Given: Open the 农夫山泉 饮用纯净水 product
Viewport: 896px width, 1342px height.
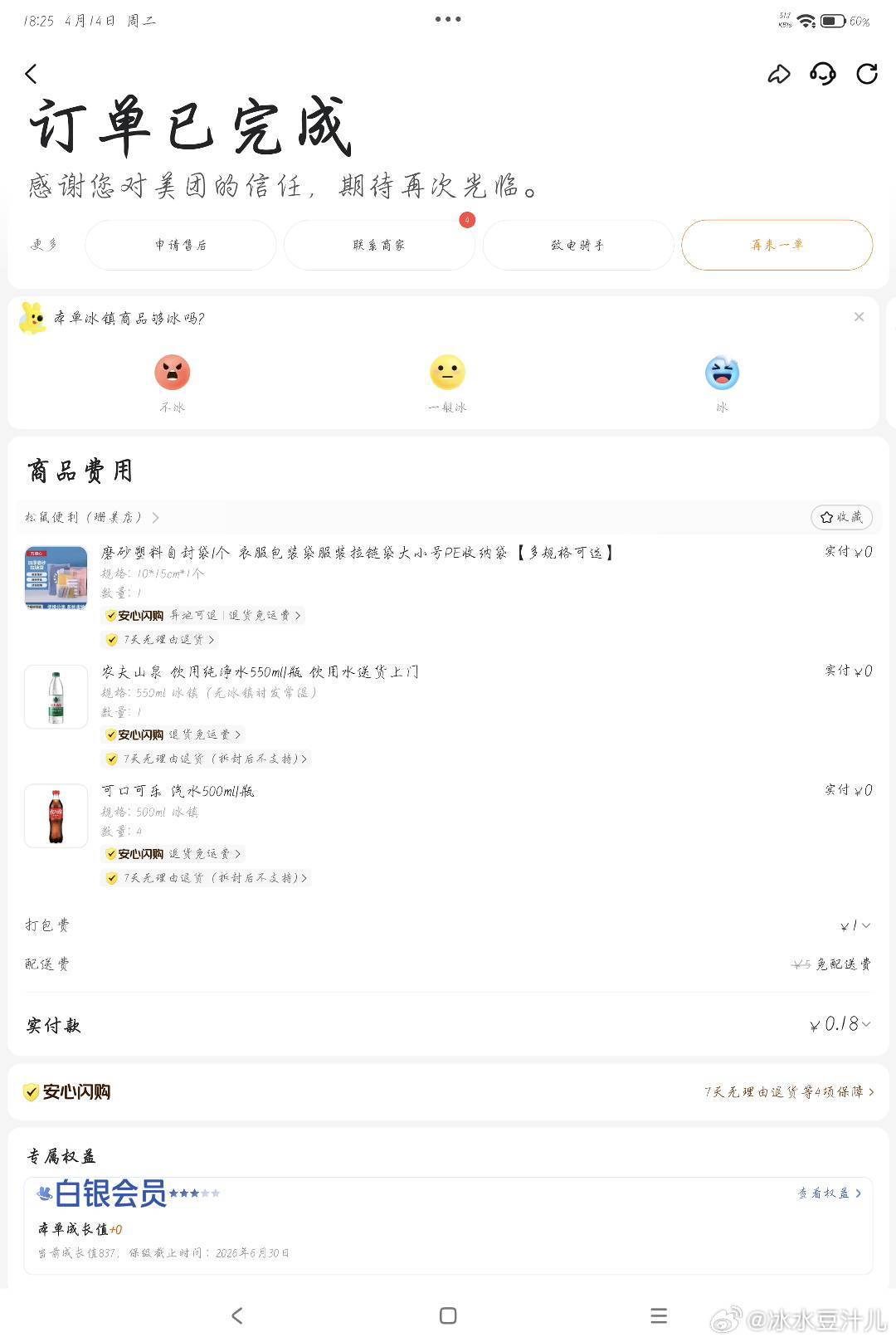Looking at the screenshot, I should pos(260,671).
